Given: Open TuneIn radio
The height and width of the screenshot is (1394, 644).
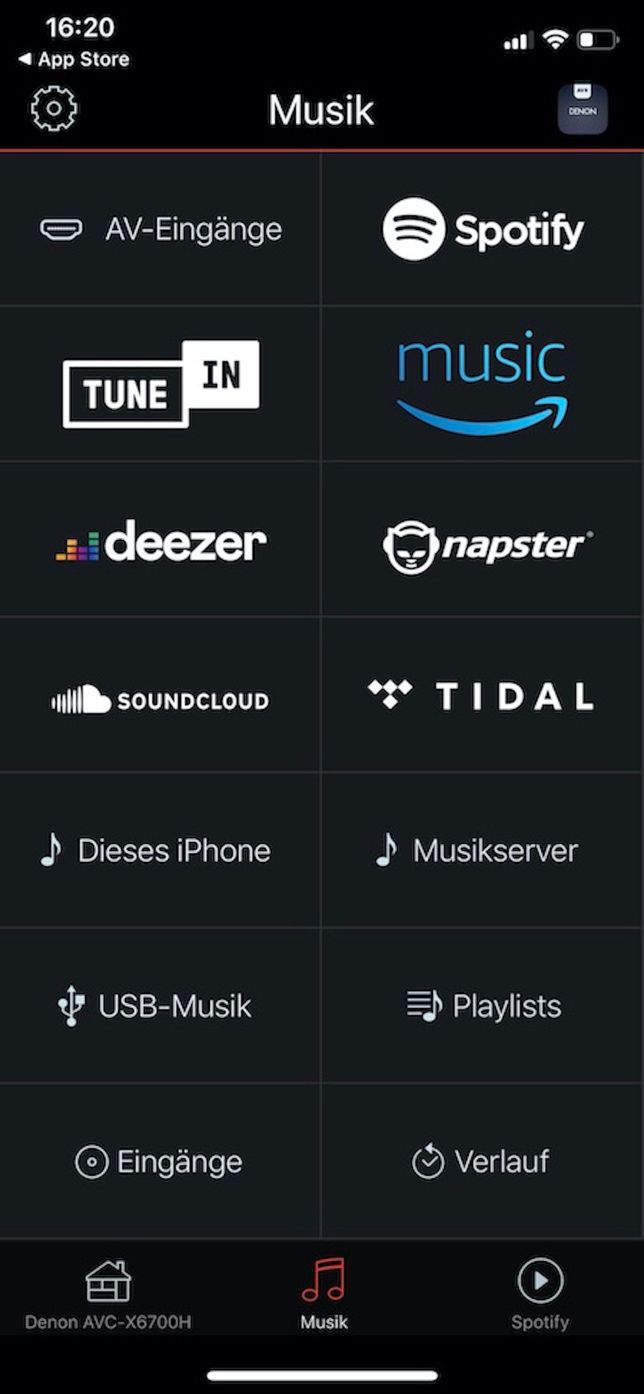Looking at the screenshot, I should click(x=161, y=384).
